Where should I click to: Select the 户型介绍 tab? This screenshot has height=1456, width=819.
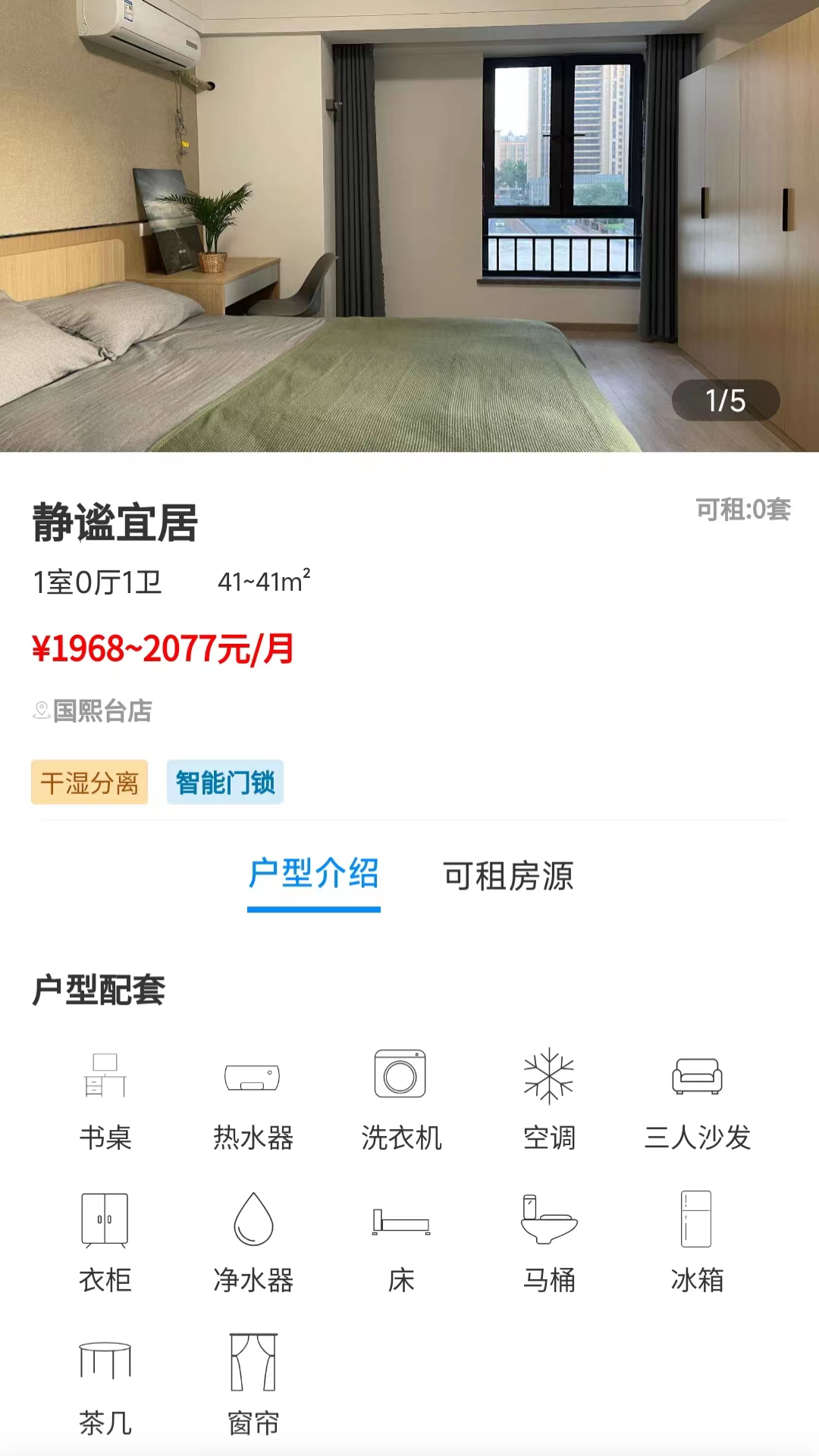pyautogui.click(x=313, y=876)
